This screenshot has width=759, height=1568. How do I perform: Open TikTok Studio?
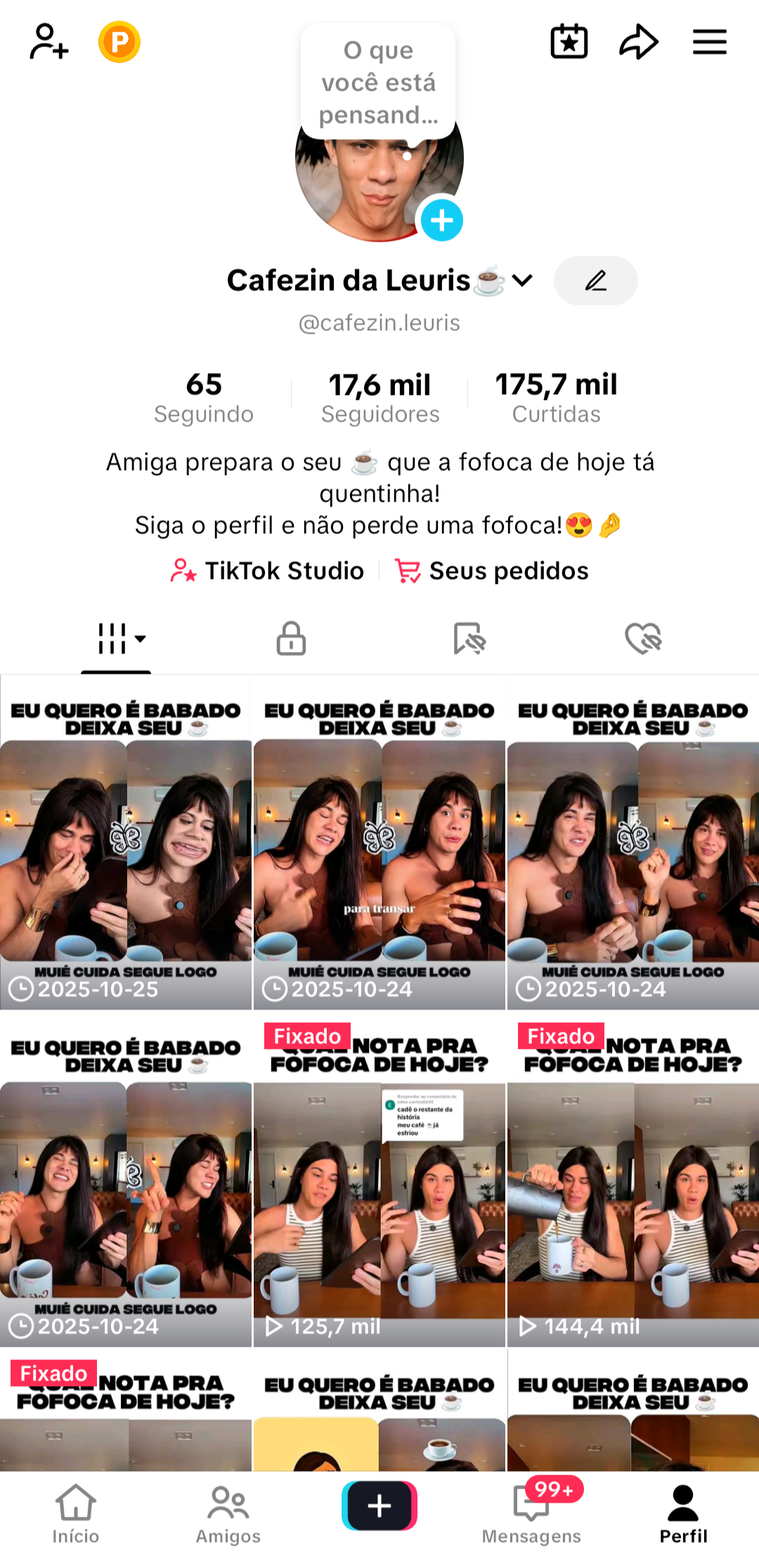pos(268,570)
